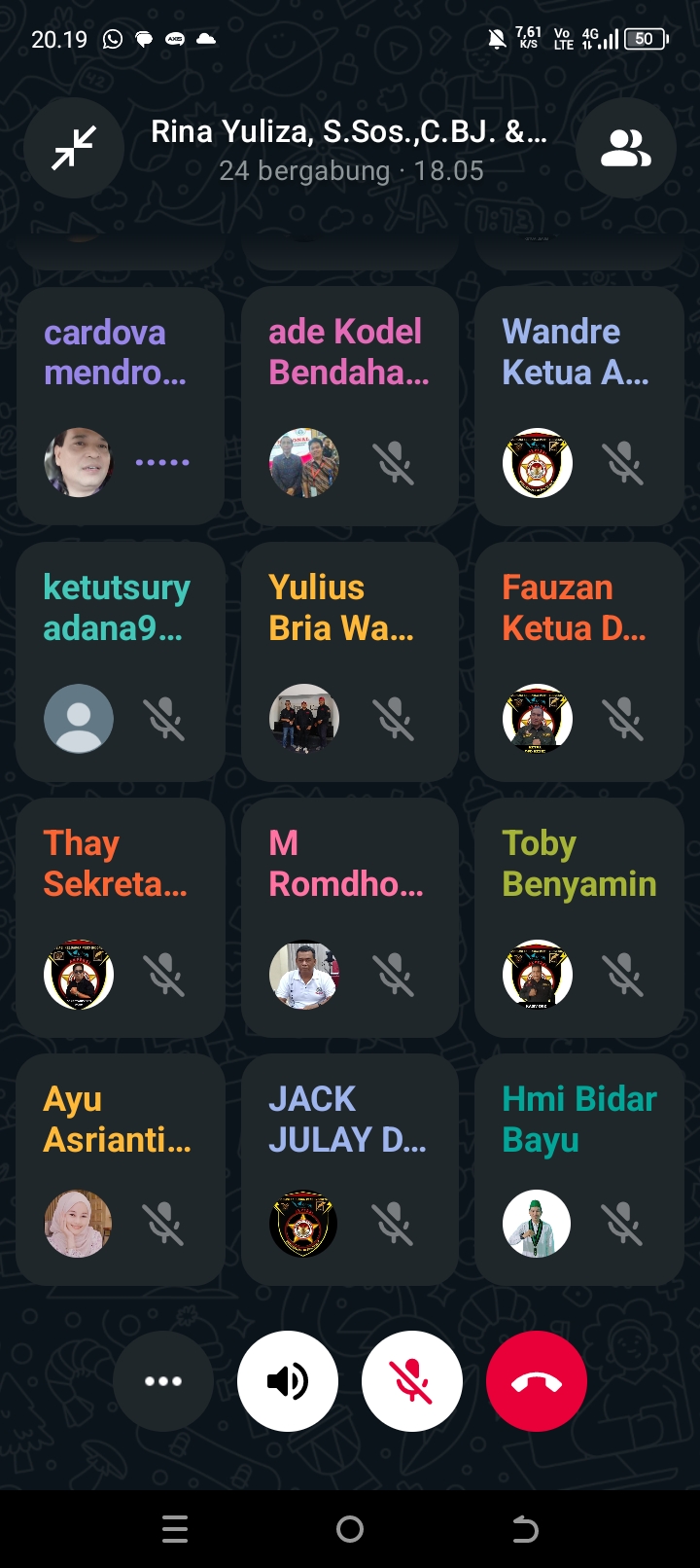700x1568 pixels.
Task: Select Yulius Bria participant tile
Action: tap(350, 661)
